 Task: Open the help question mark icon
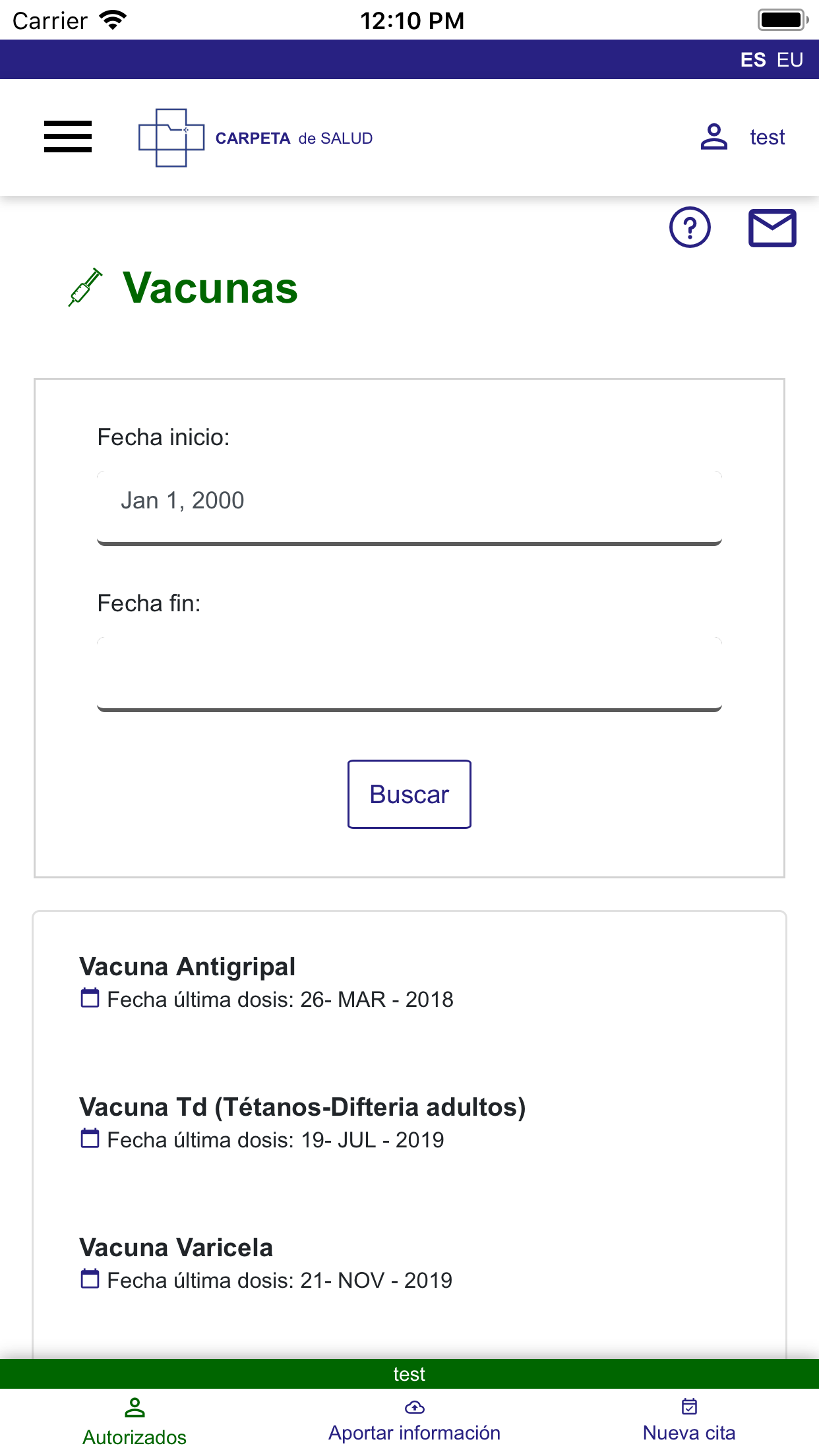click(x=690, y=228)
